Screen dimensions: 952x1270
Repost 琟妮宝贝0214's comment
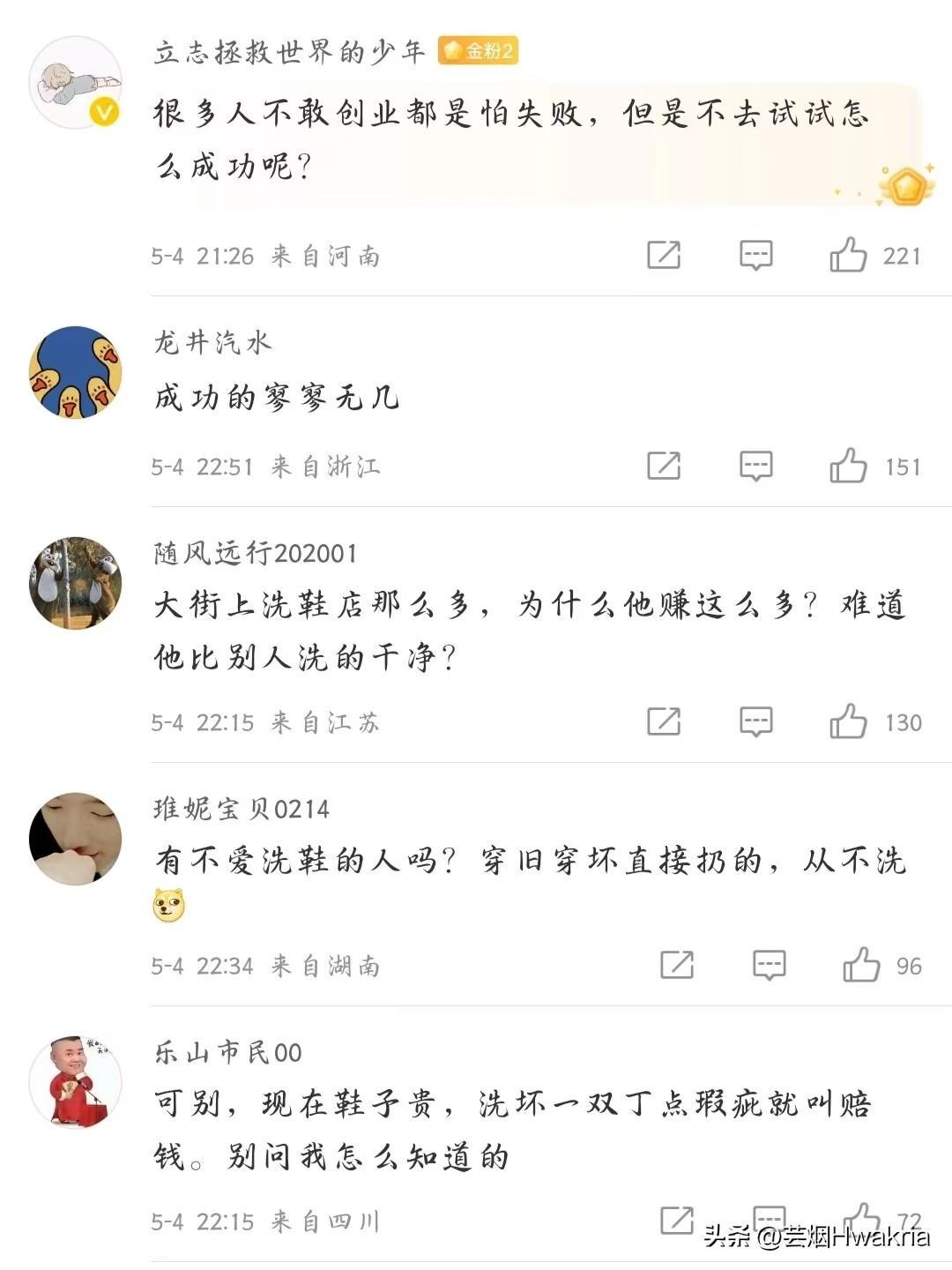coord(677,965)
